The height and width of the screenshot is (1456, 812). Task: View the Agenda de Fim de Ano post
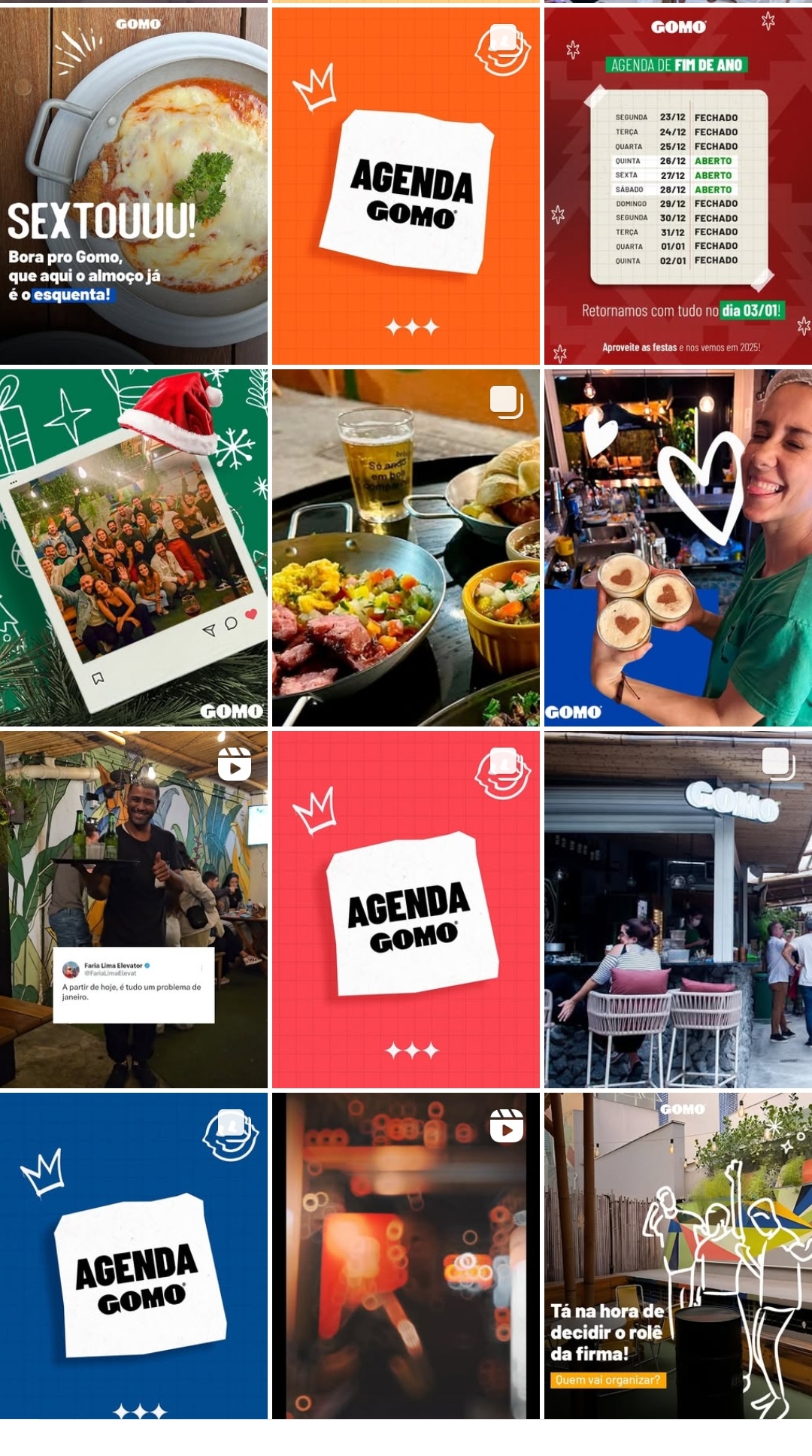click(678, 186)
